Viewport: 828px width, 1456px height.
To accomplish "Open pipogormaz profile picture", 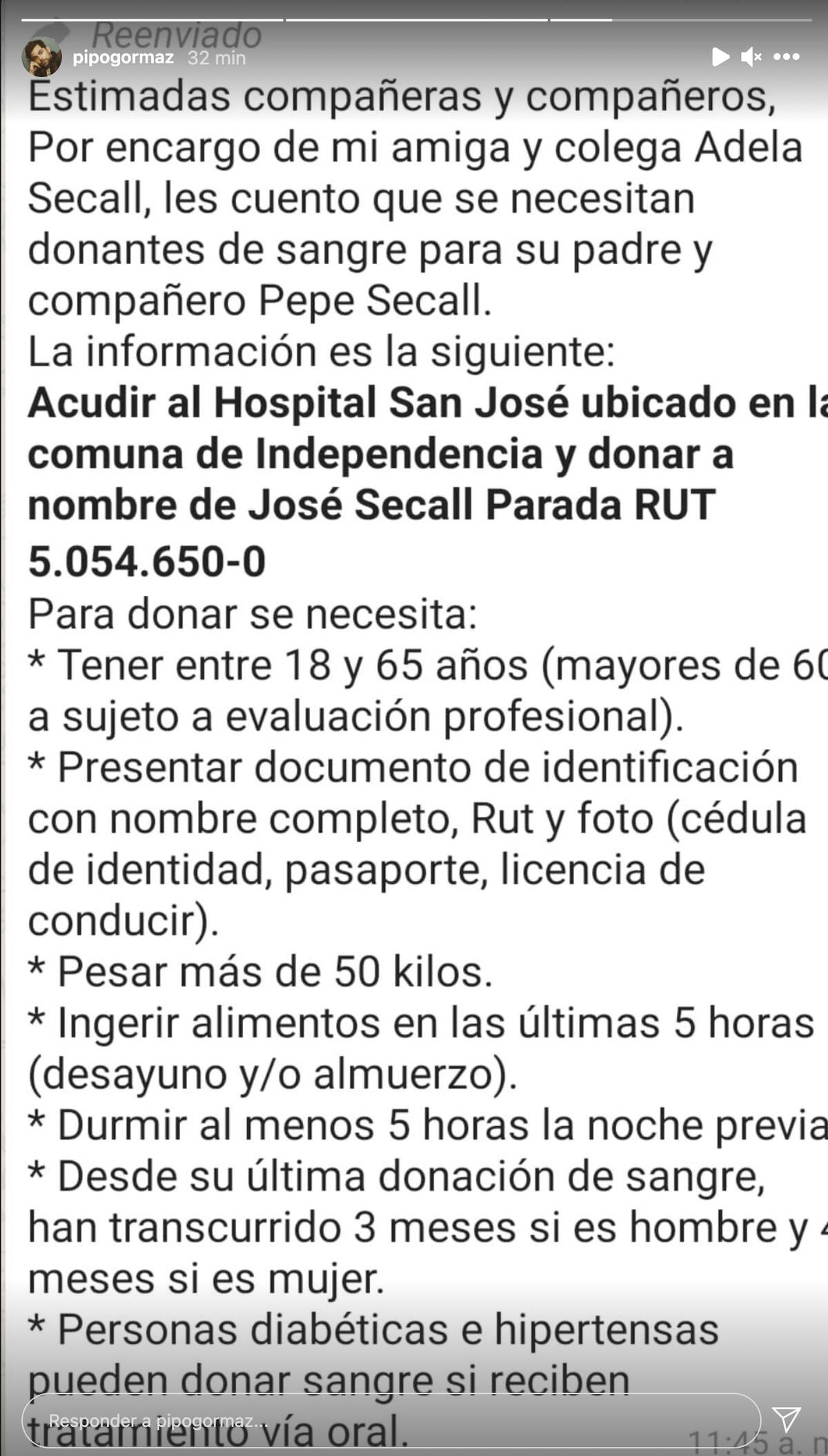I will pyautogui.click(x=41, y=57).
